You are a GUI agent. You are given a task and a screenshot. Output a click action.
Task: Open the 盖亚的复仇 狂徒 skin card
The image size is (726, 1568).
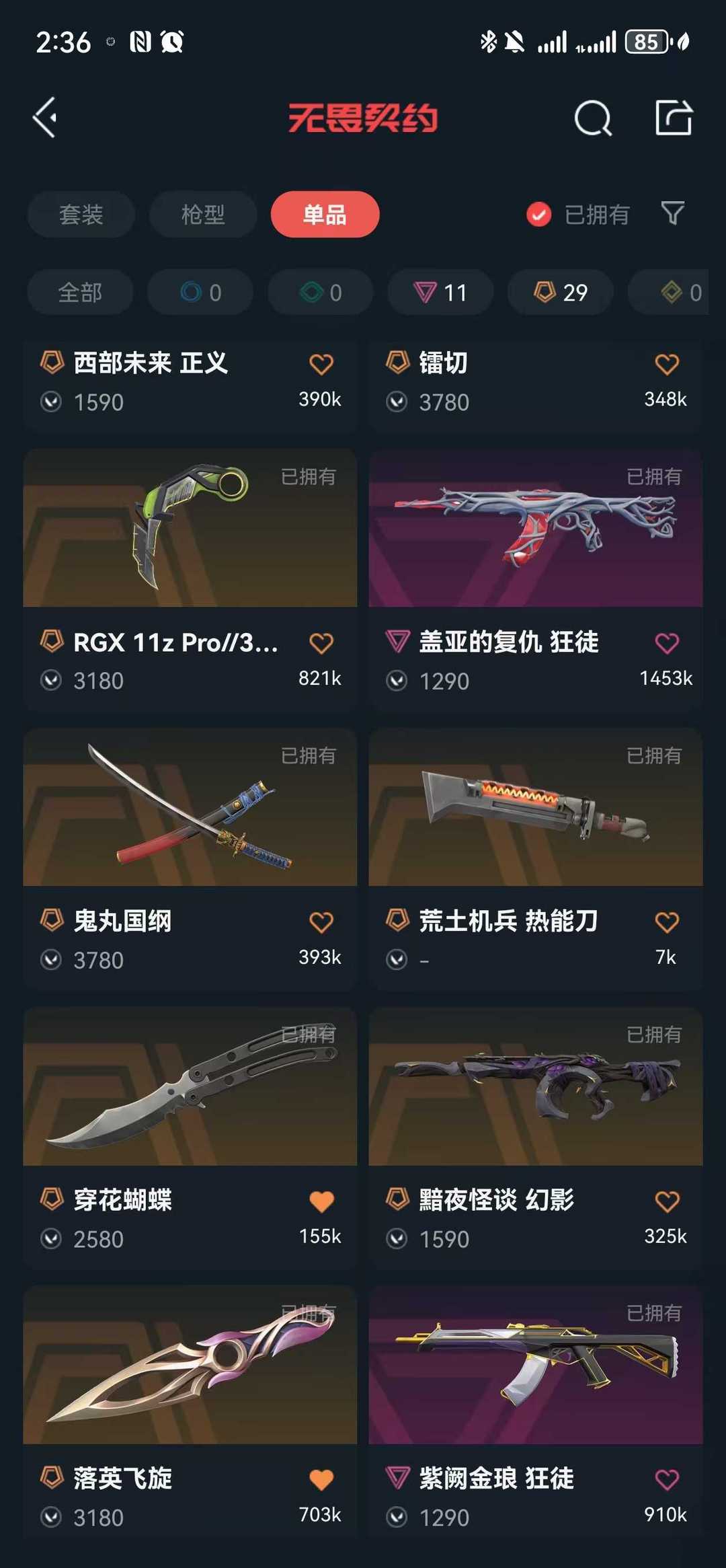pyautogui.click(x=536, y=578)
